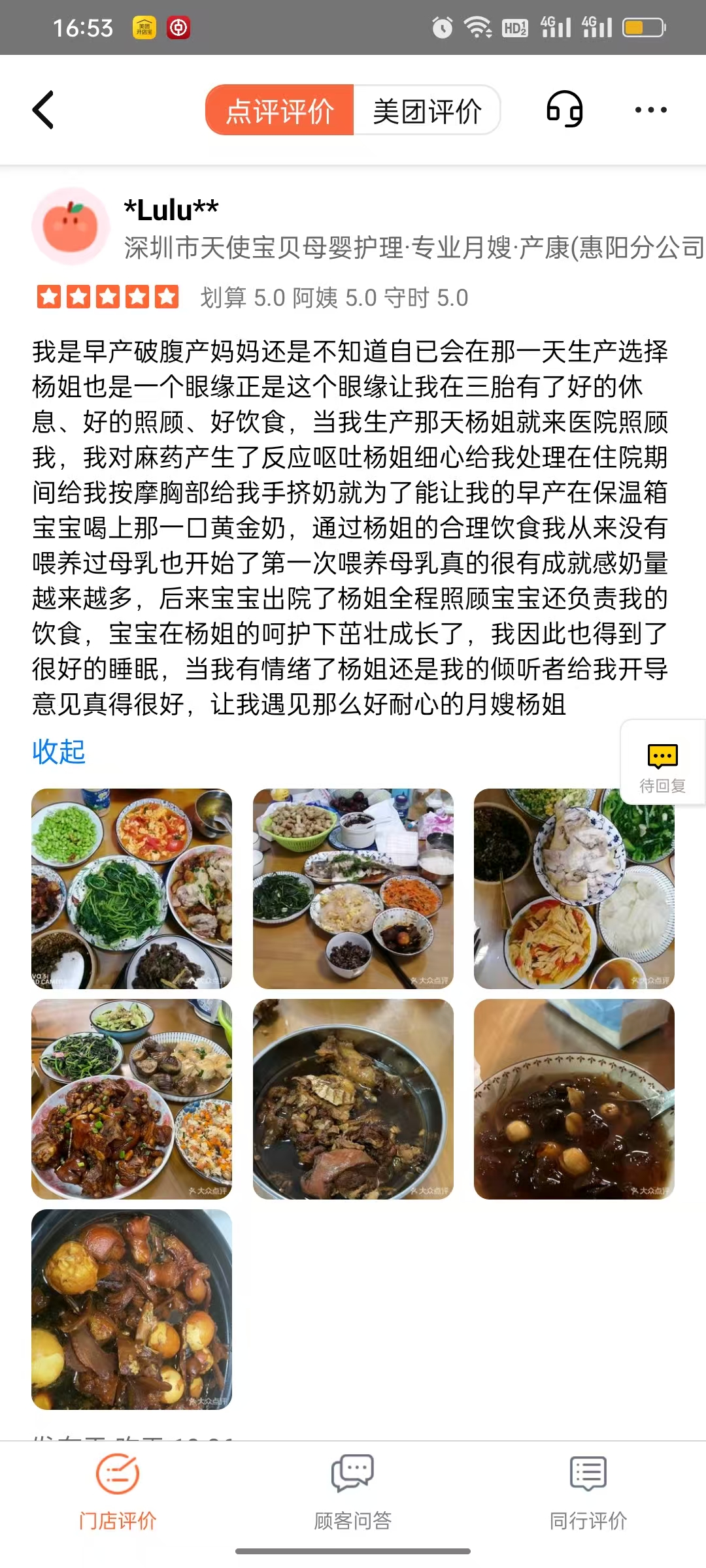Switch to the 点评评价 tab
This screenshot has width=706, height=1568.
pyautogui.click(x=280, y=110)
